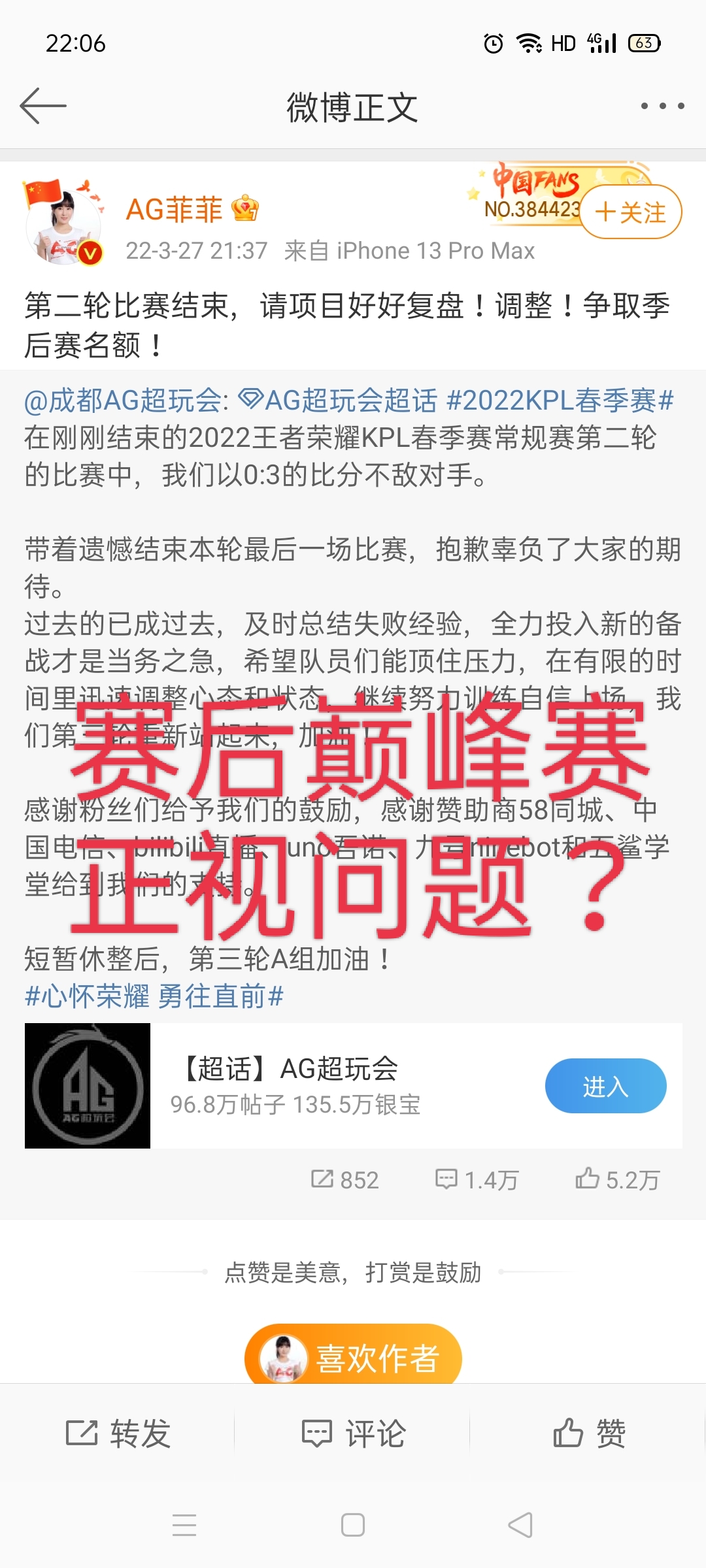706x1568 pixels.
Task: Like this post using 赞
Action: 590,1433
